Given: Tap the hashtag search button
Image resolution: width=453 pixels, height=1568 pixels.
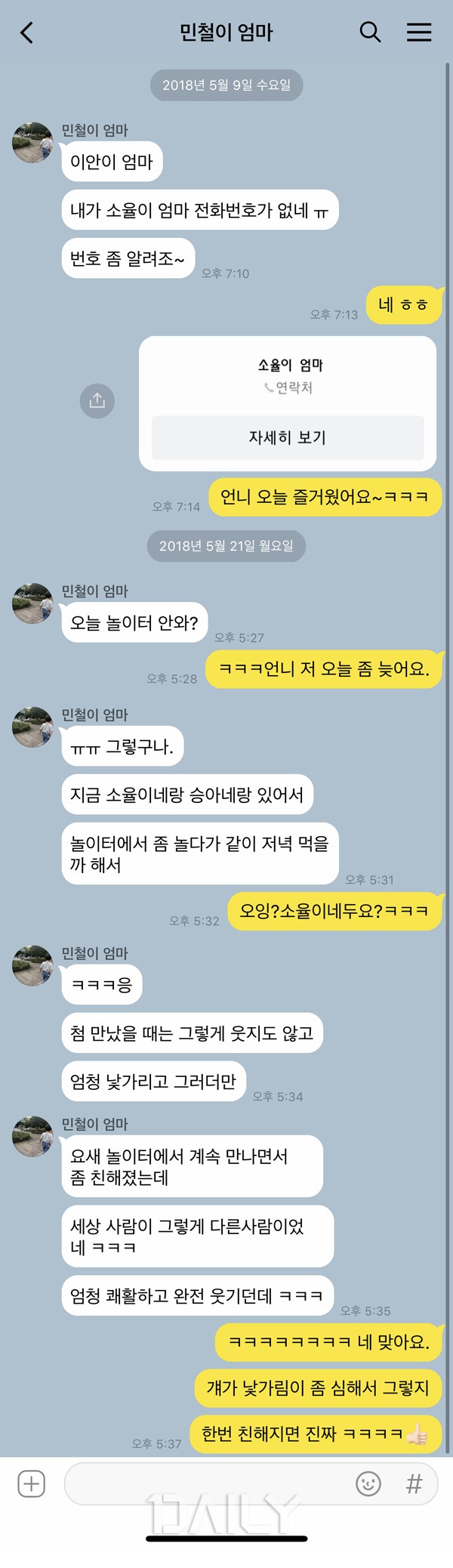Looking at the screenshot, I should coord(414,1483).
